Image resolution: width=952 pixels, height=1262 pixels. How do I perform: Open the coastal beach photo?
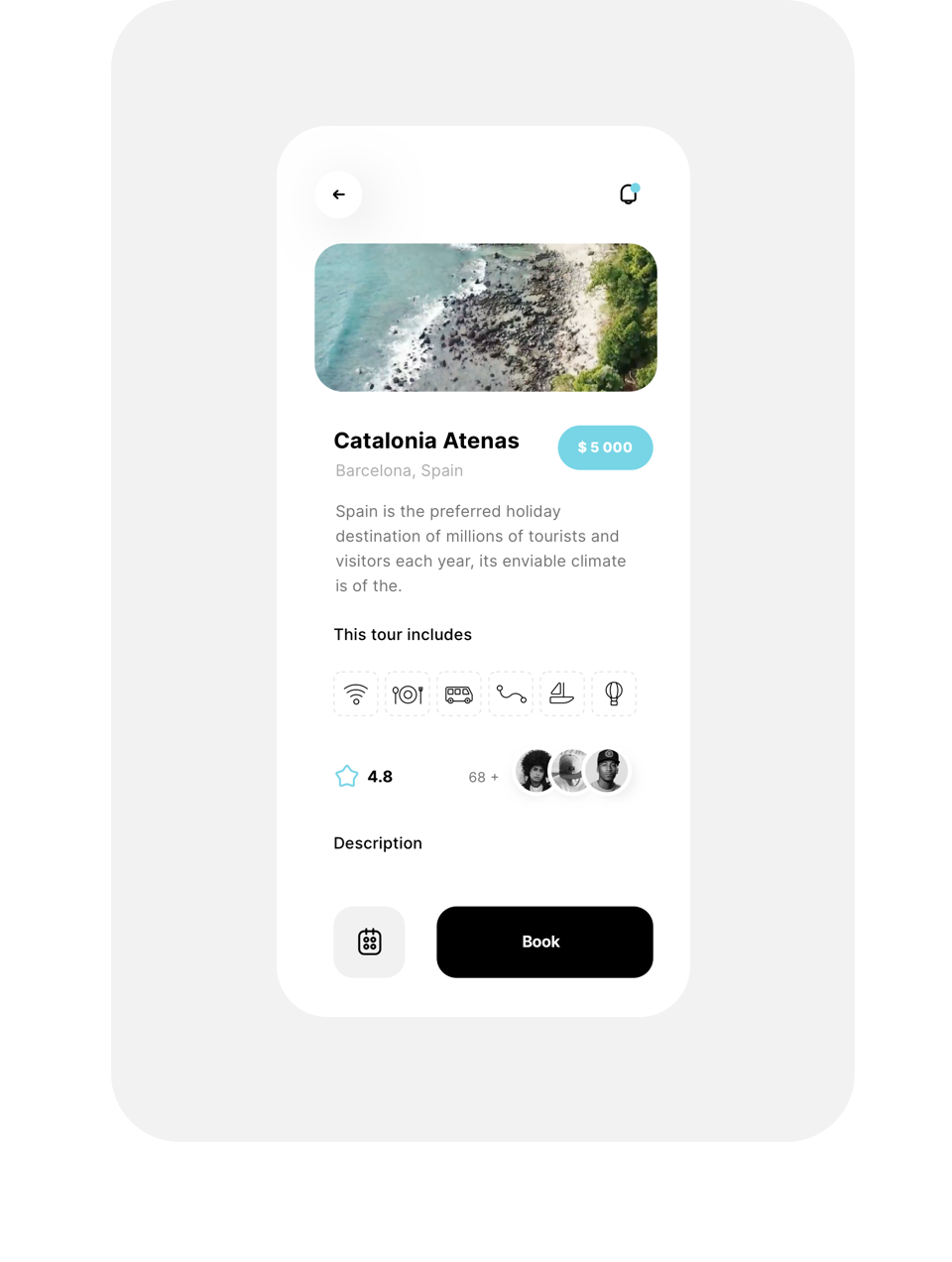pos(486,317)
